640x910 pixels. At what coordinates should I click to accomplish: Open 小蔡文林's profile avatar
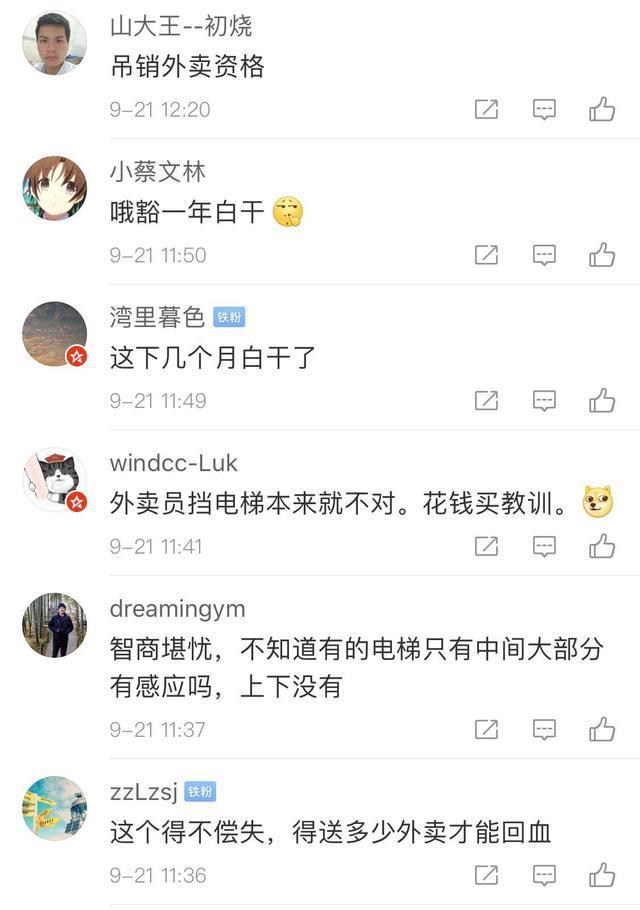pyautogui.click(x=54, y=188)
